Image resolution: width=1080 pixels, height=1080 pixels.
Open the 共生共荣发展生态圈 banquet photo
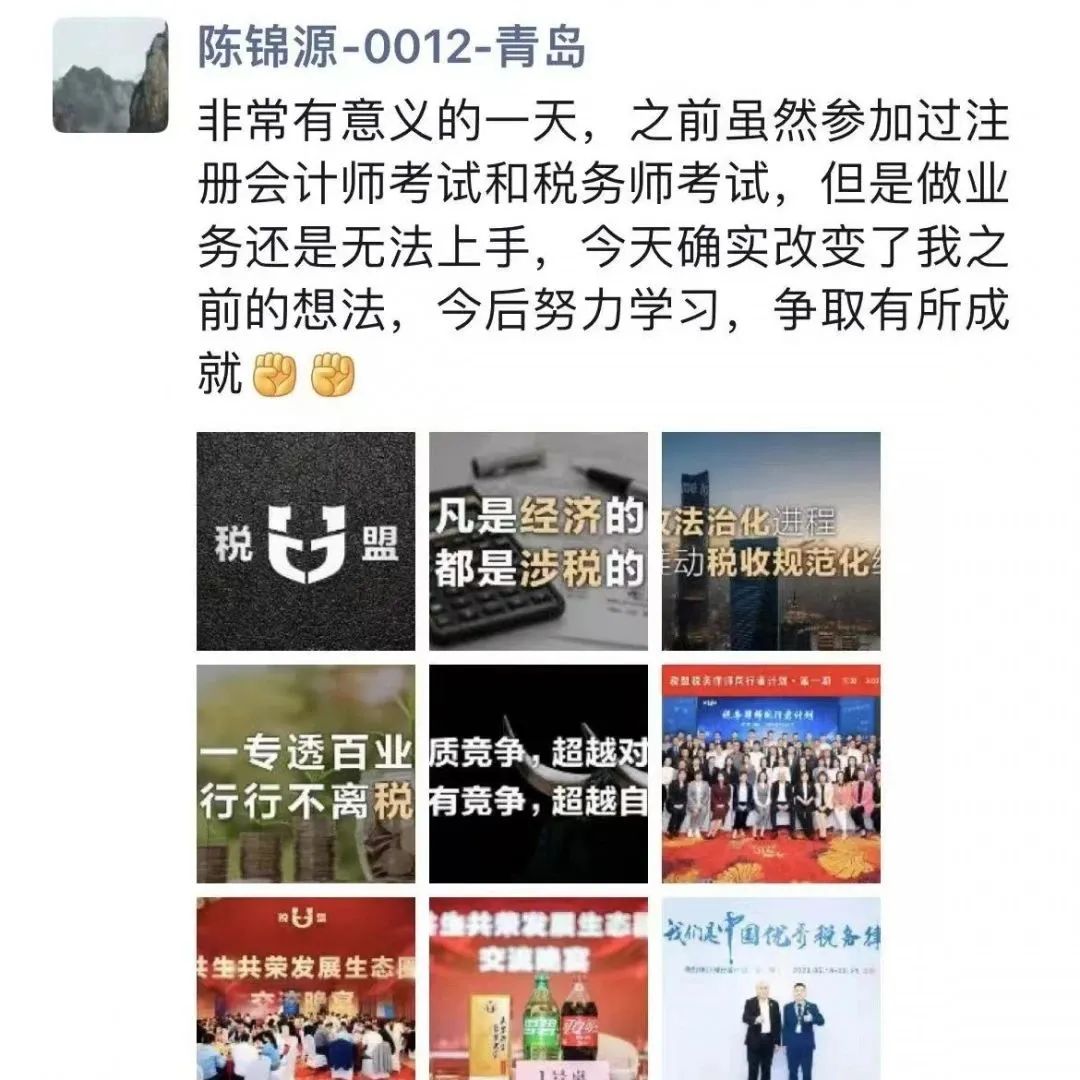pos(306,988)
